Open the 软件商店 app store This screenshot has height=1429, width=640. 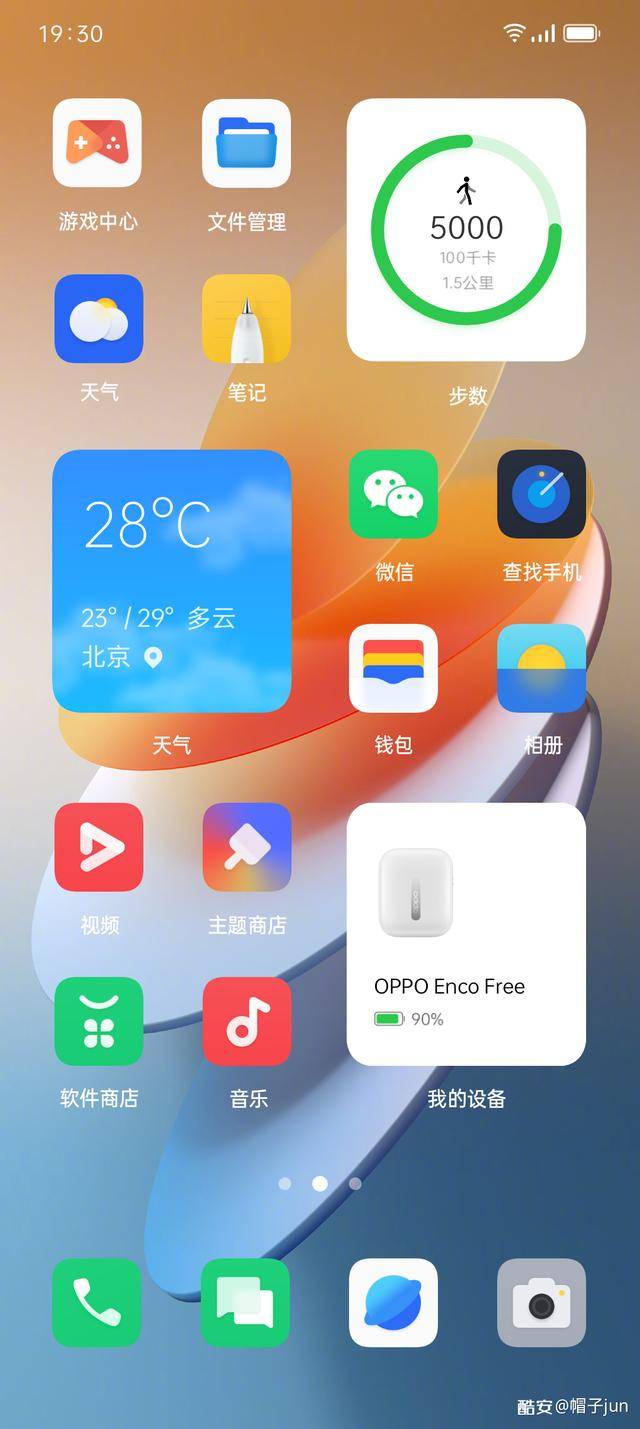98,1021
